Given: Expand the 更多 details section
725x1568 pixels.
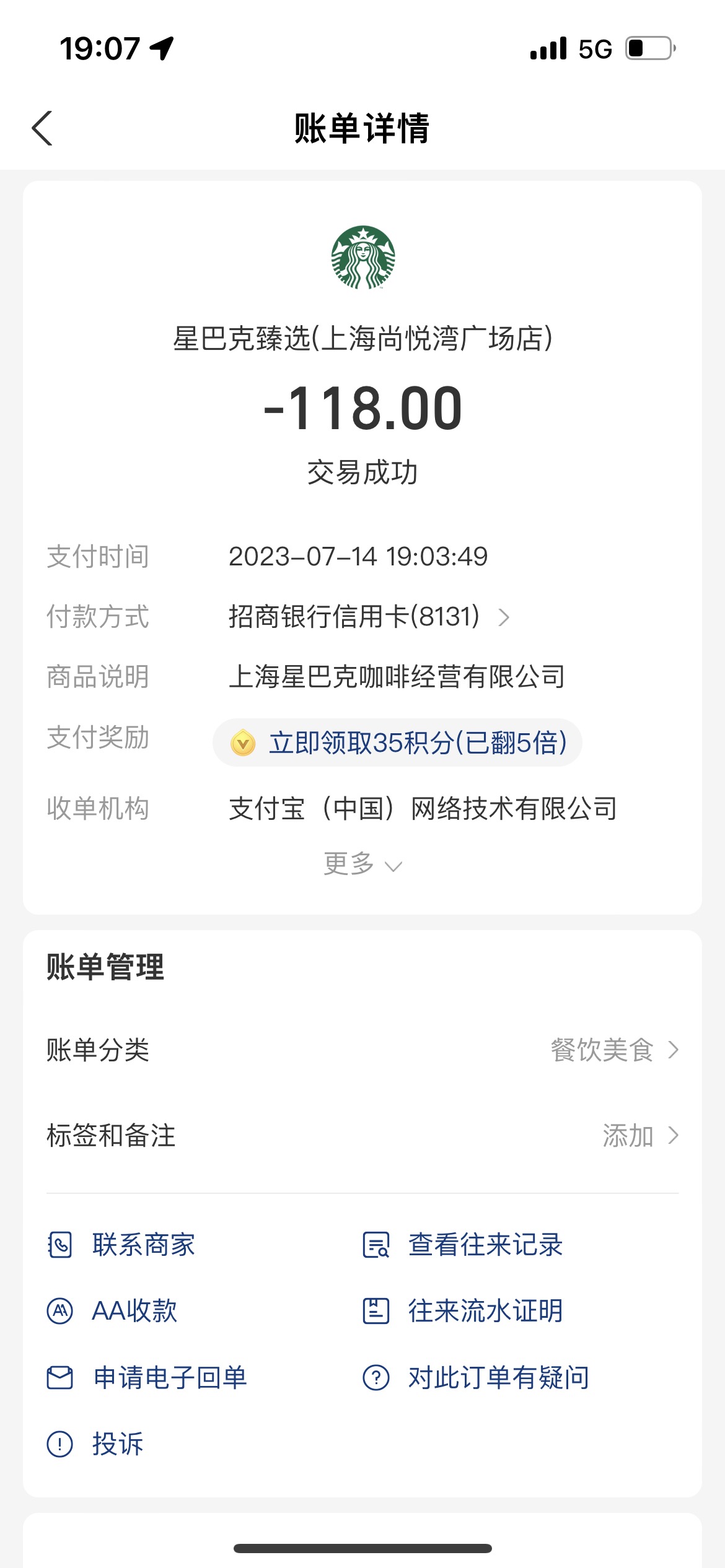Looking at the screenshot, I should coord(362,864).
